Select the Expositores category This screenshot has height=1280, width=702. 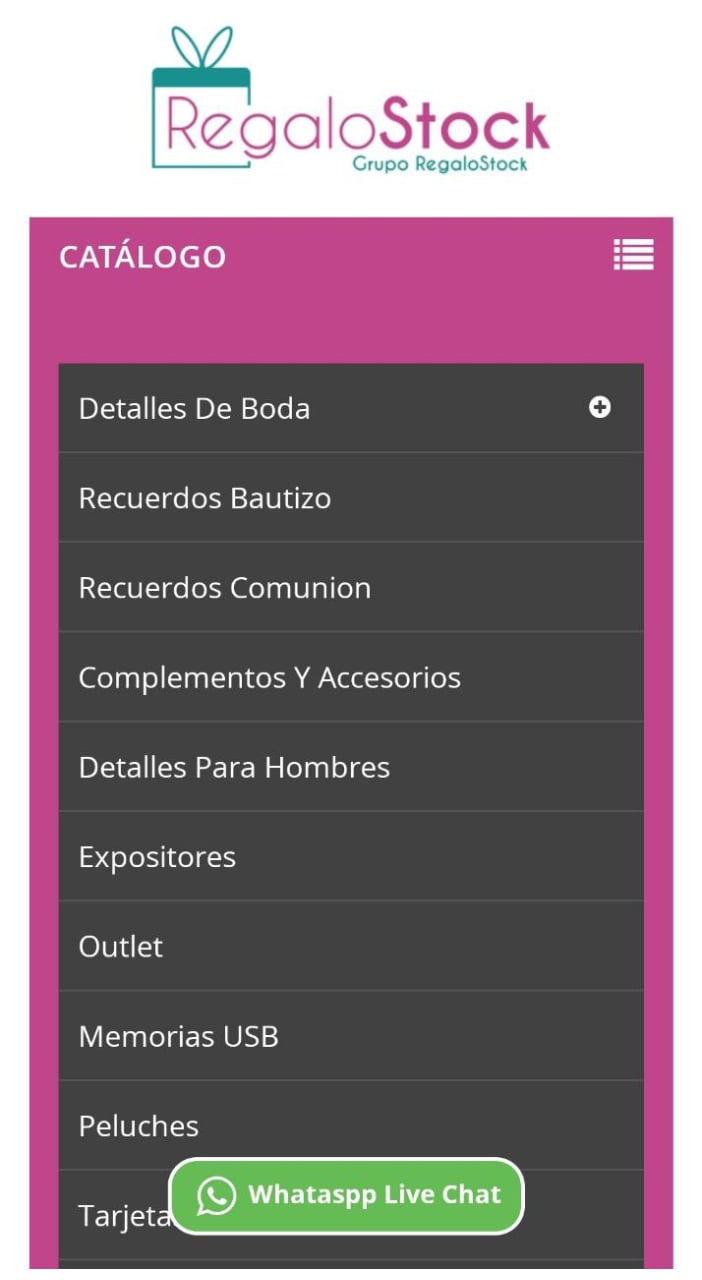(x=351, y=857)
